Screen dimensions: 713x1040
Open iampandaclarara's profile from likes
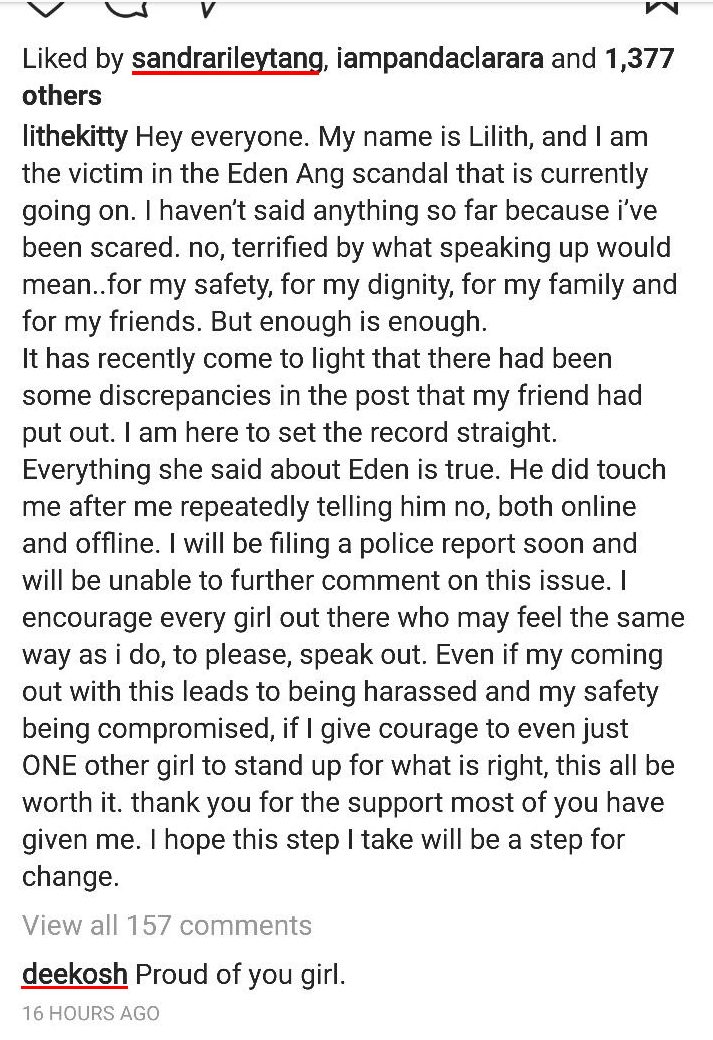440,59
